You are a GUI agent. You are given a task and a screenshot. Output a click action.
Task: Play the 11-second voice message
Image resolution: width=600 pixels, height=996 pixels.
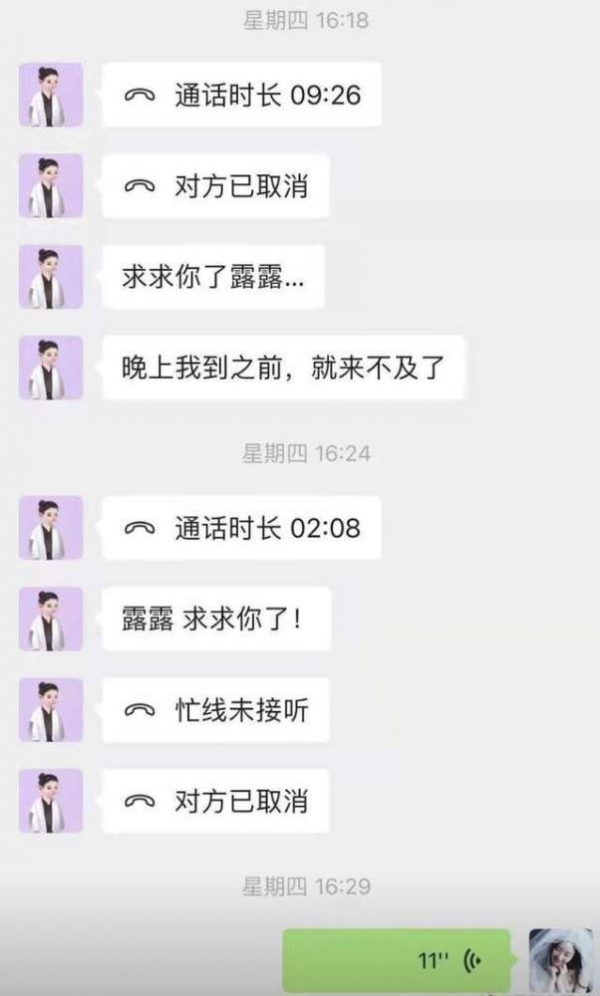[396, 961]
